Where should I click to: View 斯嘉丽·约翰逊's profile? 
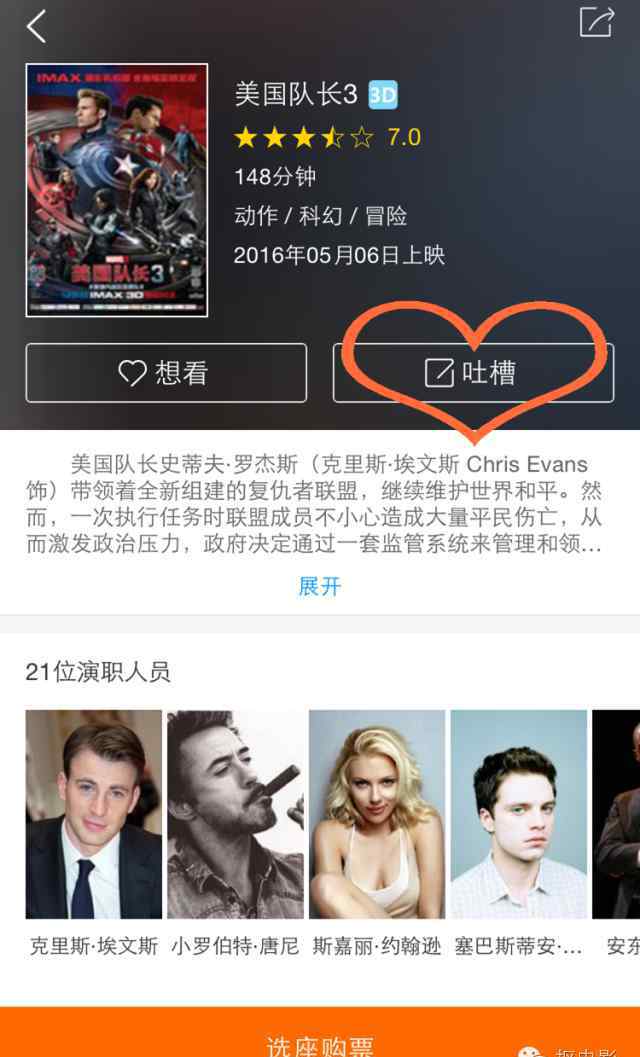377,815
